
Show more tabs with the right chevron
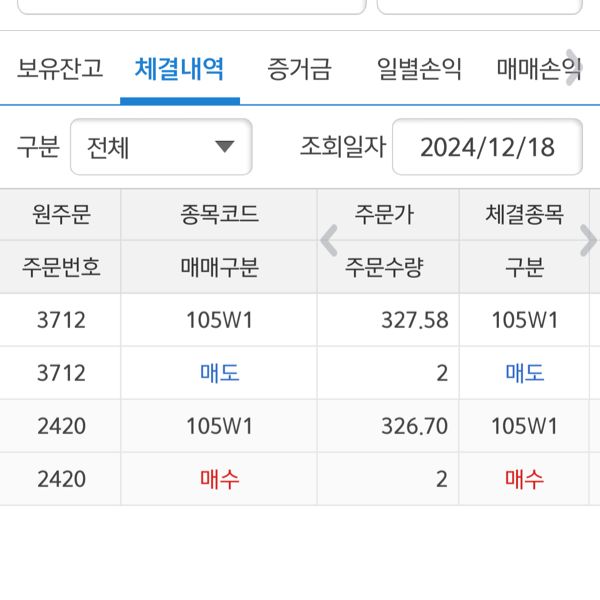(x=573, y=67)
